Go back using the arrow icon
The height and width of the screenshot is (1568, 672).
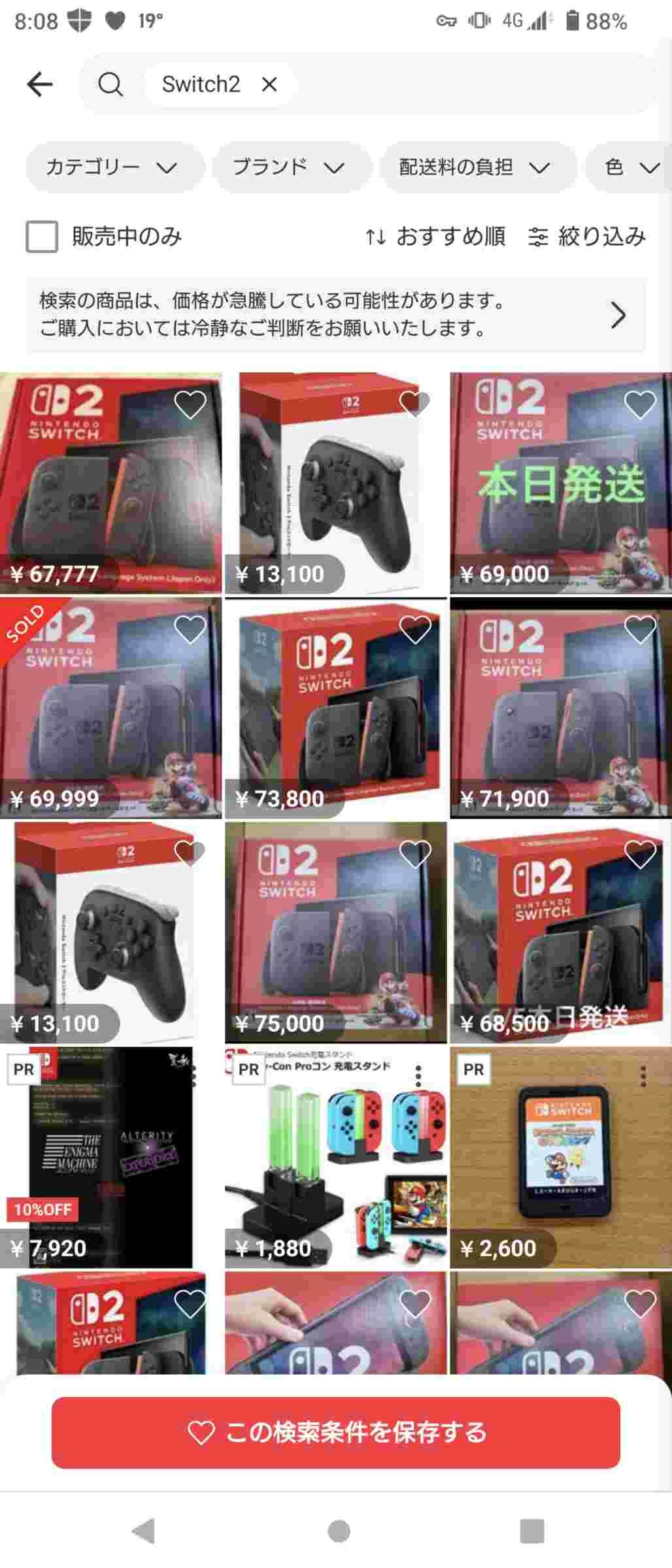(40, 84)
